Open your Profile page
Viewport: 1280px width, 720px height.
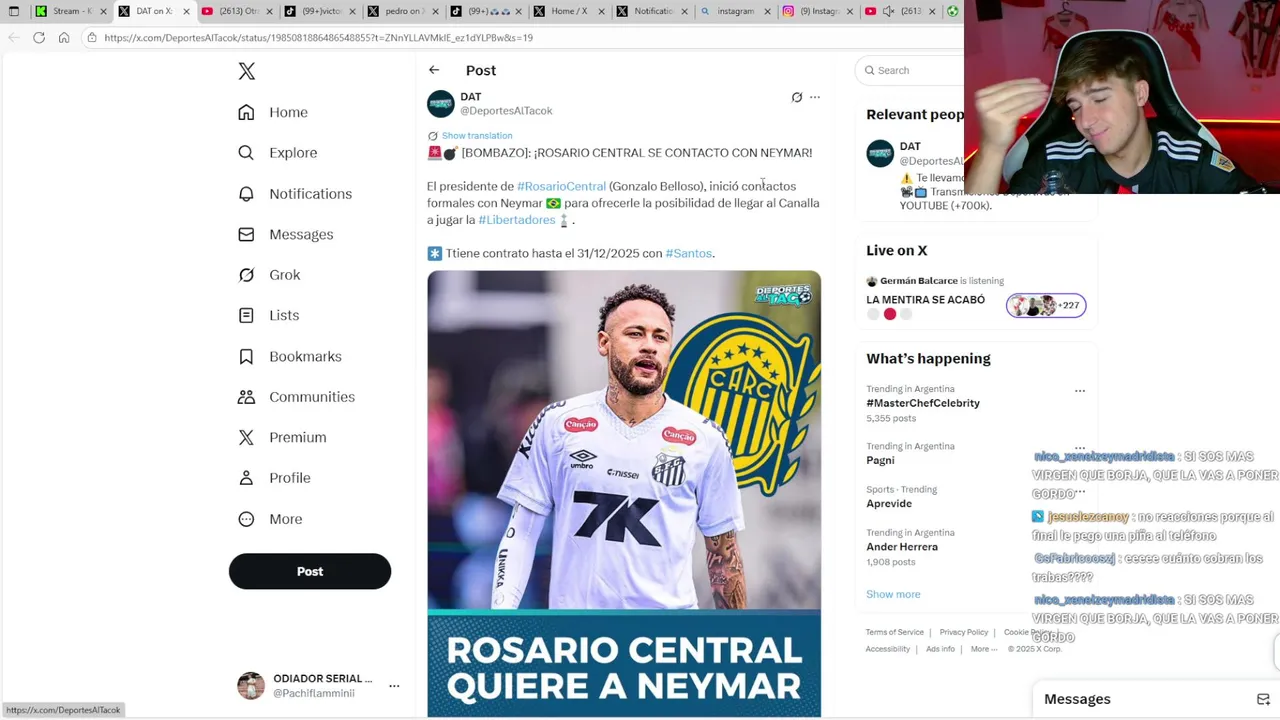(289, 478)
